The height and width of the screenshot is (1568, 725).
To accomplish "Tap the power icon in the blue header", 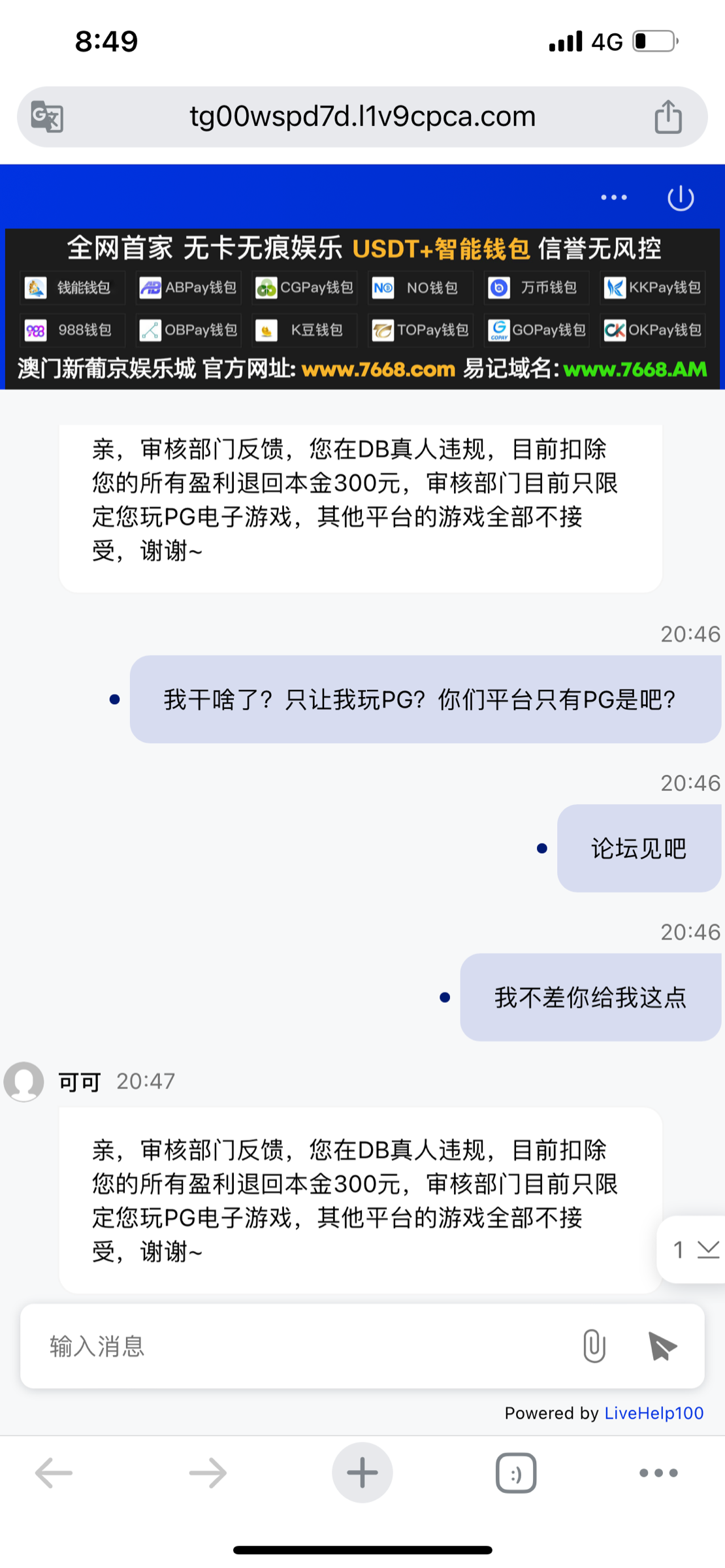I will click(679, 197).
